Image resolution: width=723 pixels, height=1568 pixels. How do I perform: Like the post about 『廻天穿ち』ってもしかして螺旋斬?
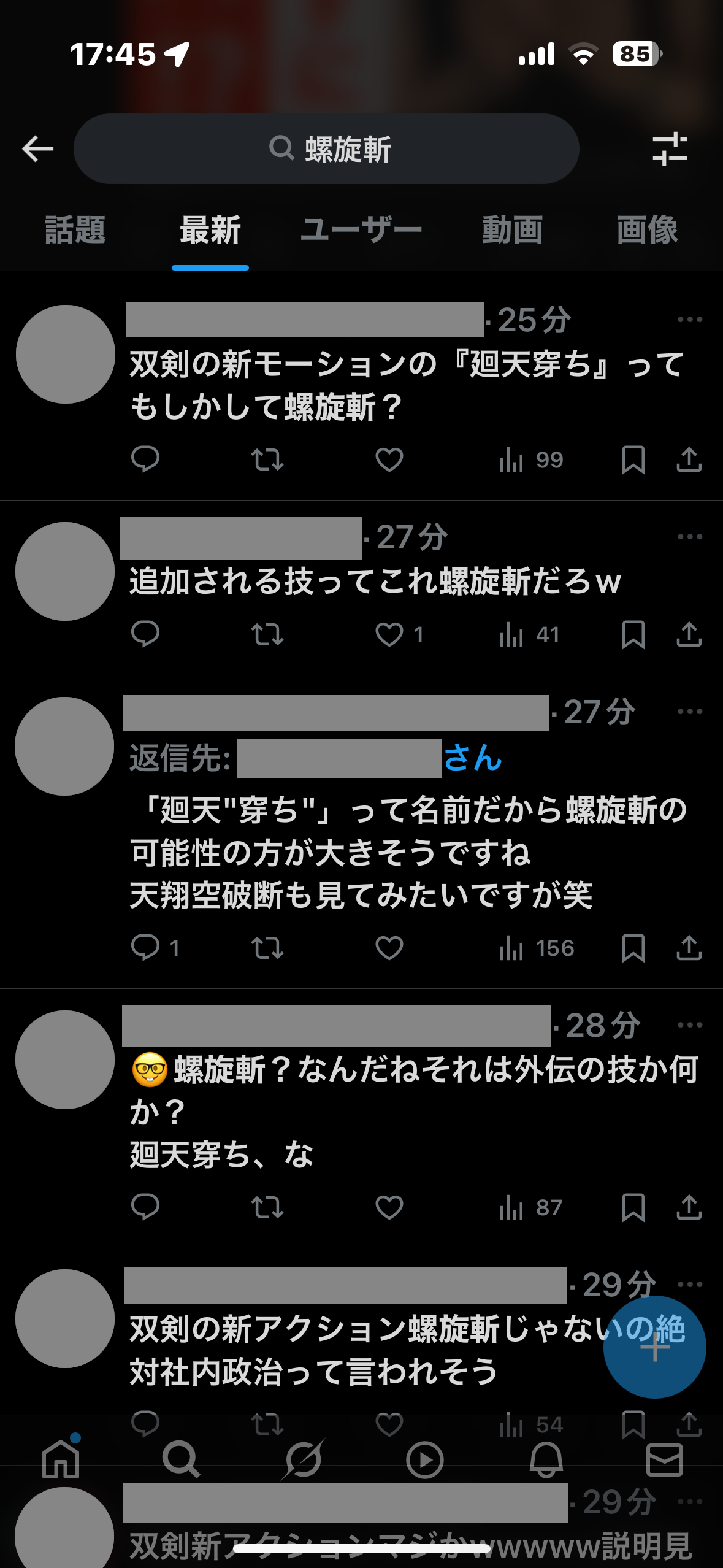(389, 459)
